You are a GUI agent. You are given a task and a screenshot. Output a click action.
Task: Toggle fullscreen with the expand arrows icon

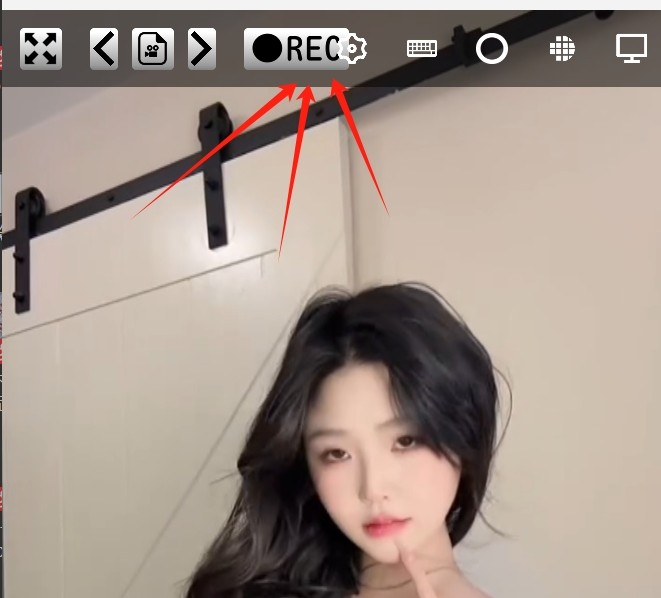pyautogui.click(x=41, y=48)
